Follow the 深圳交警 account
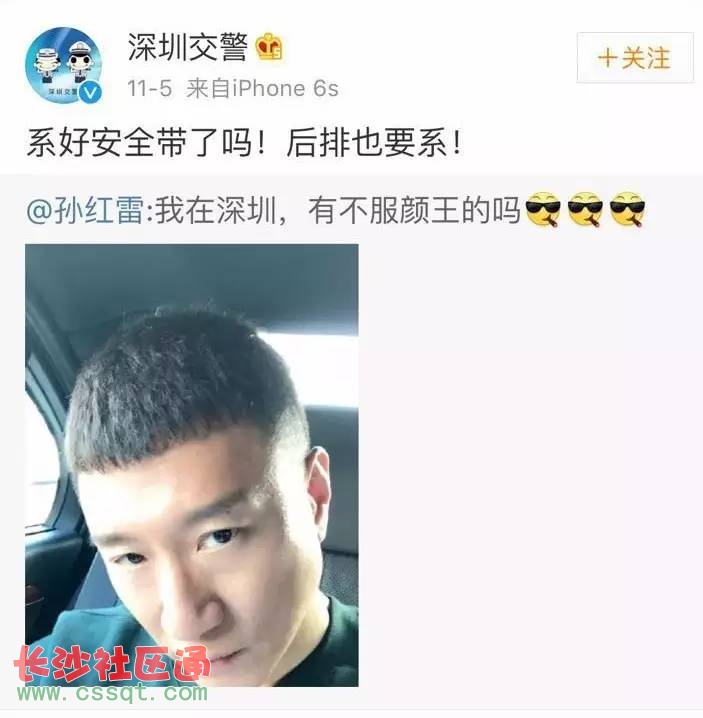The height and width of the screenshot is (718, 703). (x=634, y=57)
